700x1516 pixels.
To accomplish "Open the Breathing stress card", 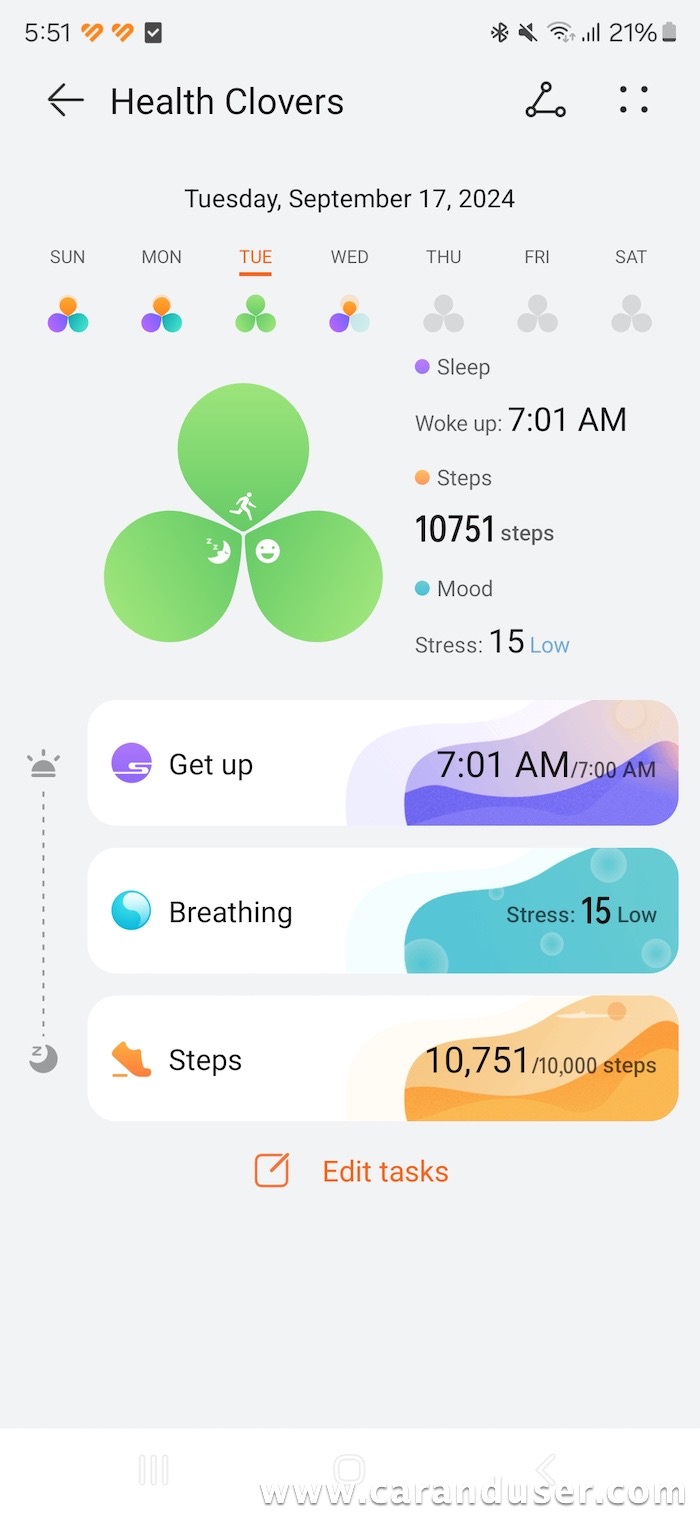I will [x=383, y=911].
